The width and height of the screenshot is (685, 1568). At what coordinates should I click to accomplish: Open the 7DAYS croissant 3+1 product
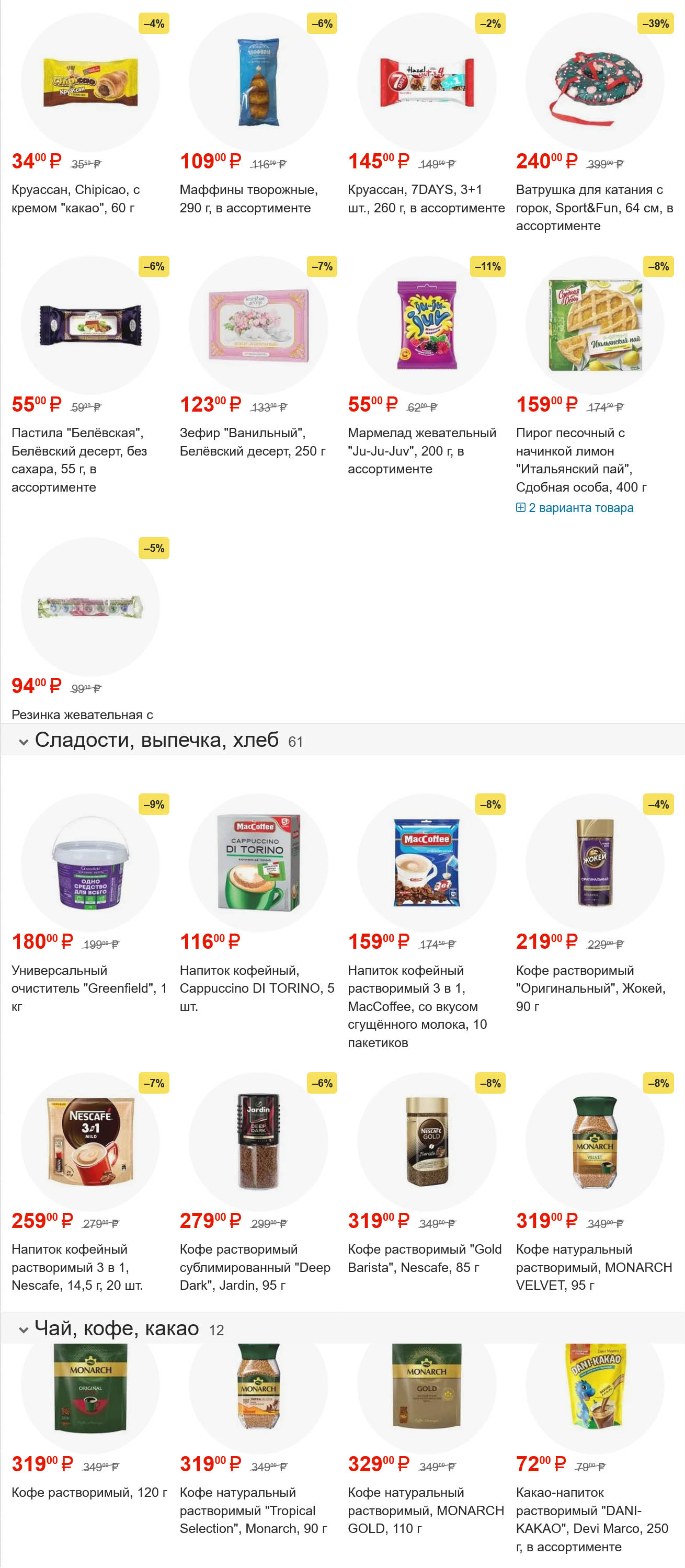[426, 82]
